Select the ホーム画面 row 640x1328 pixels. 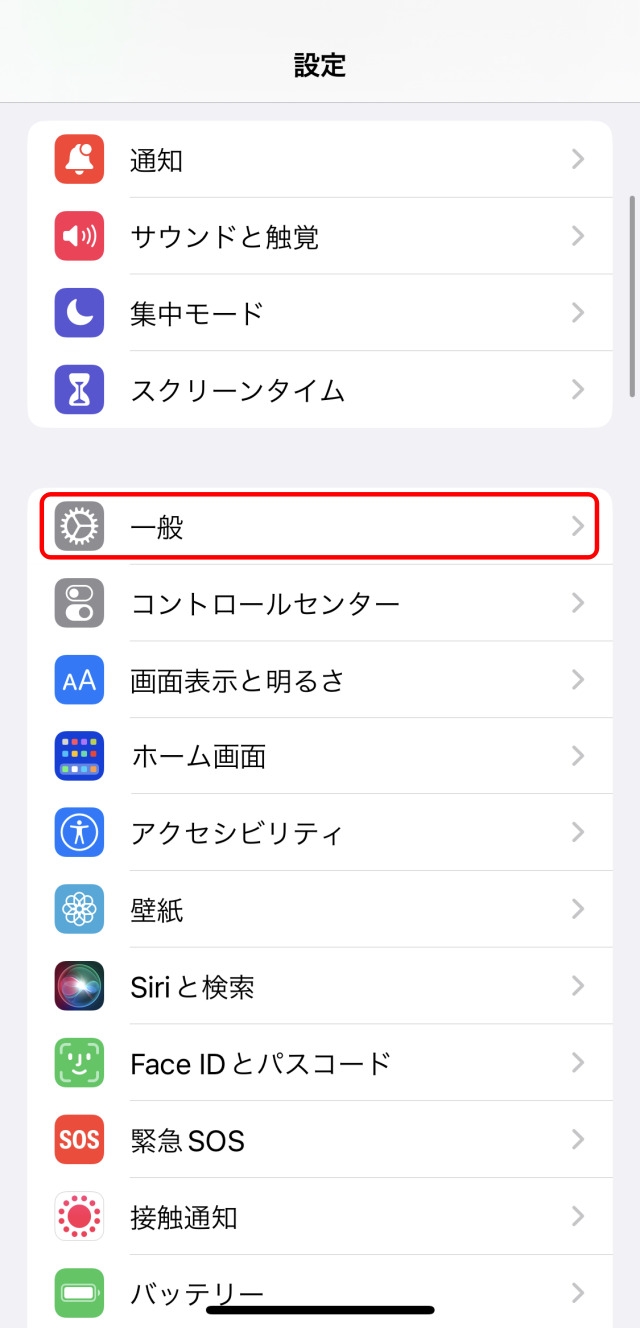click(320, 756)
